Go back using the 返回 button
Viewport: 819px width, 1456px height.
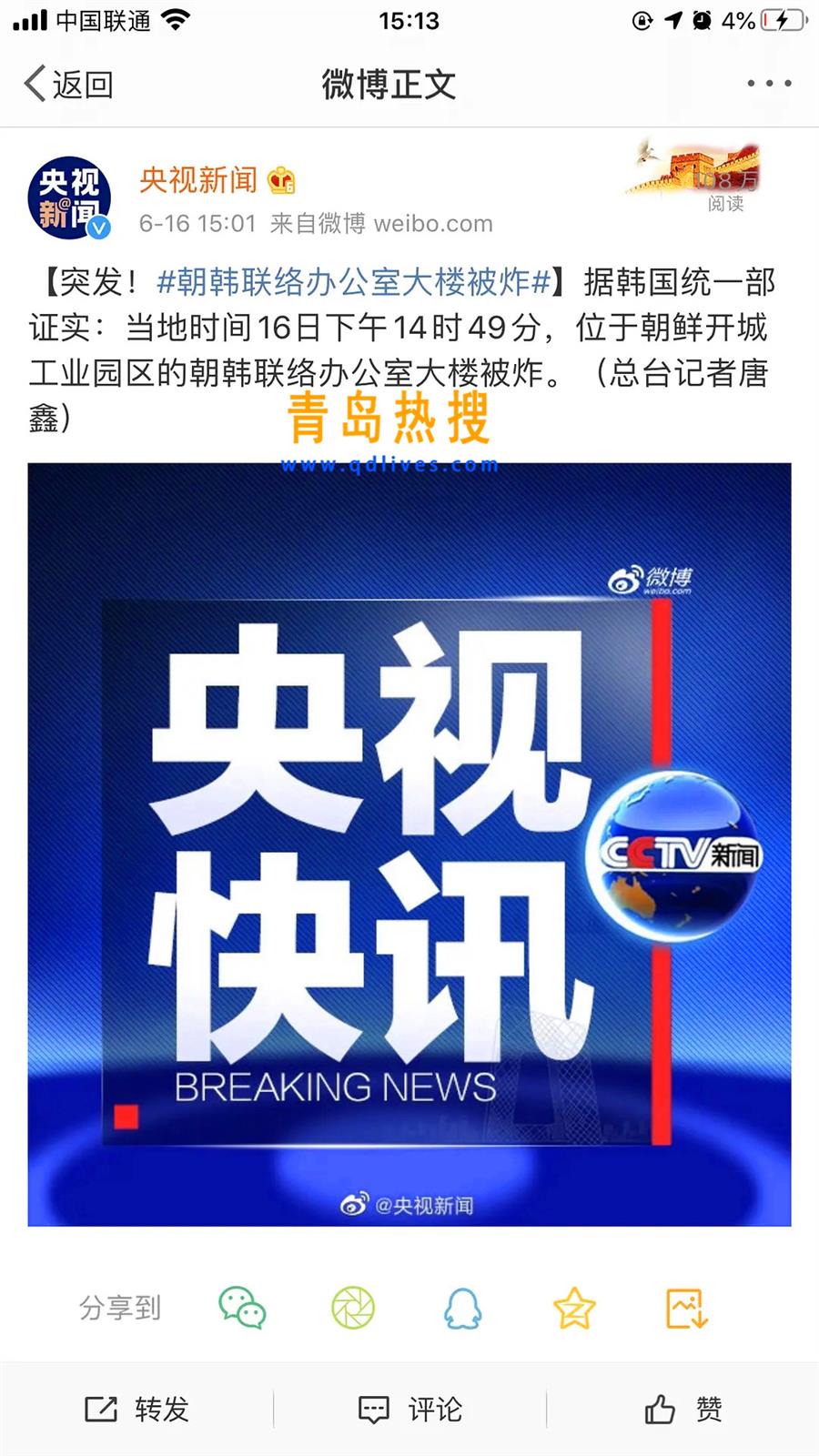[68, 84]
